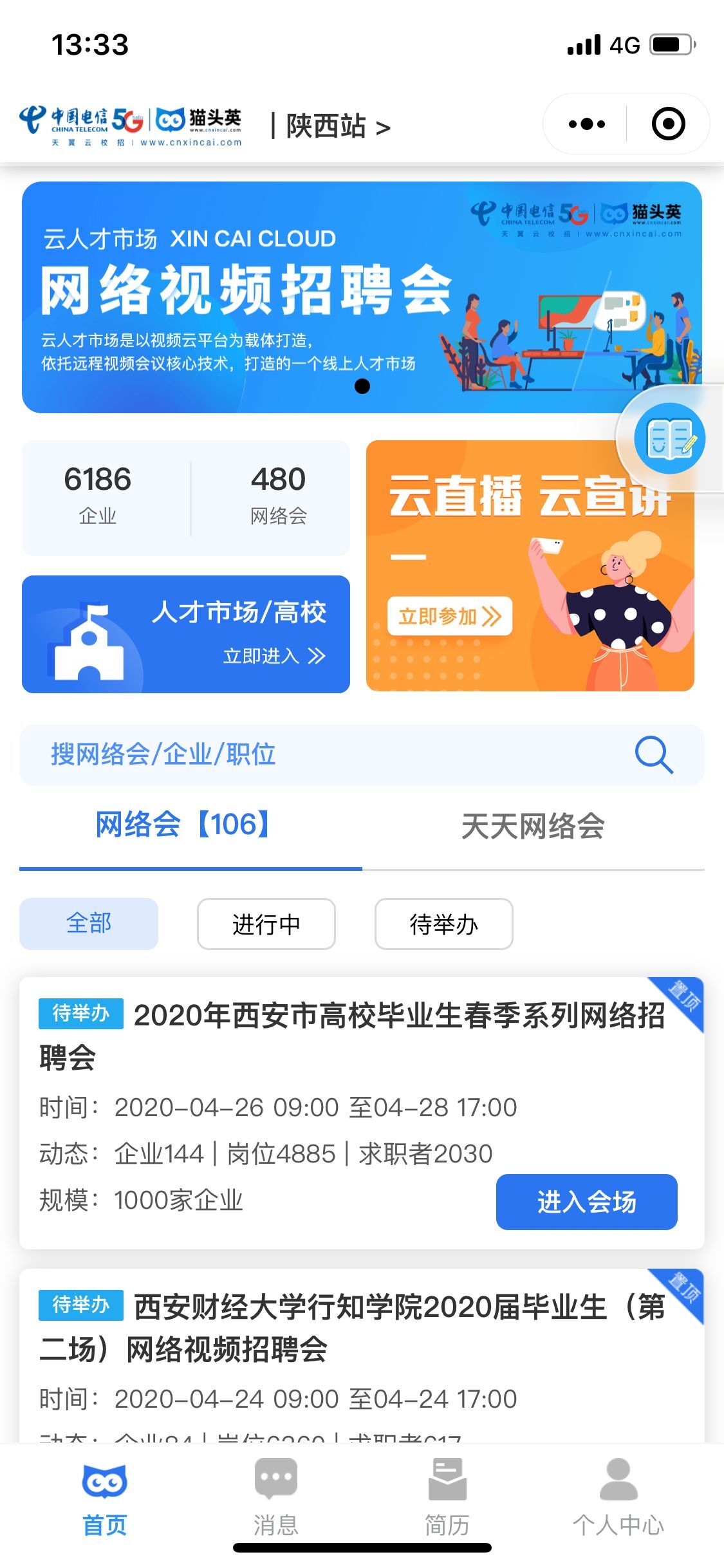The height and width of the screenshot is (1568, 724).
Task: Tap the floating book guide icon
Action: pyautogui.click(x=669, y=439)
